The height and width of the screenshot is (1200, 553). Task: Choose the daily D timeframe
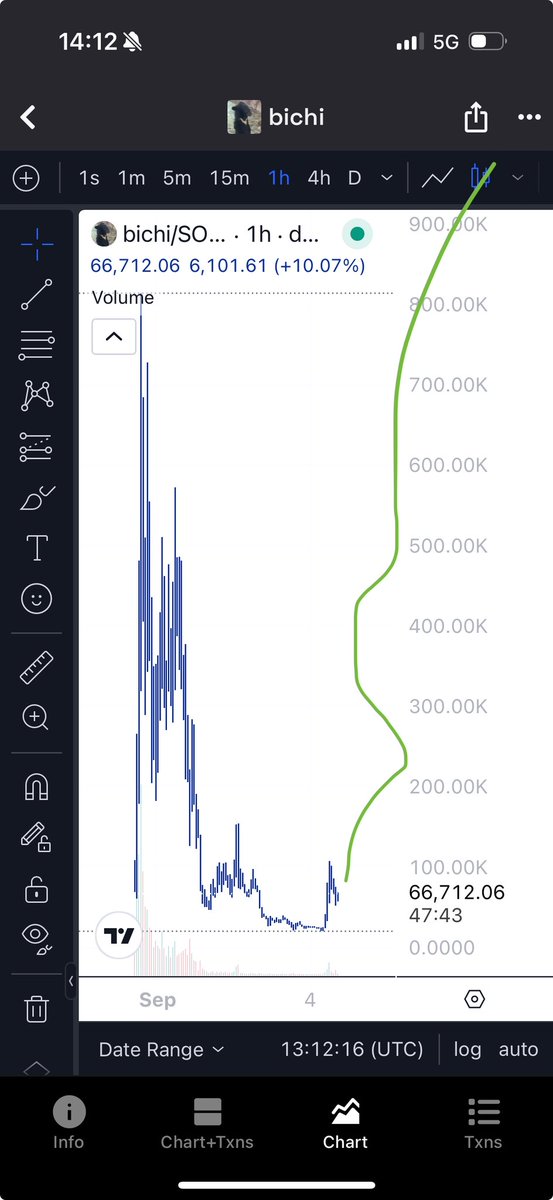pyautogui.click(x=354, y=178)
